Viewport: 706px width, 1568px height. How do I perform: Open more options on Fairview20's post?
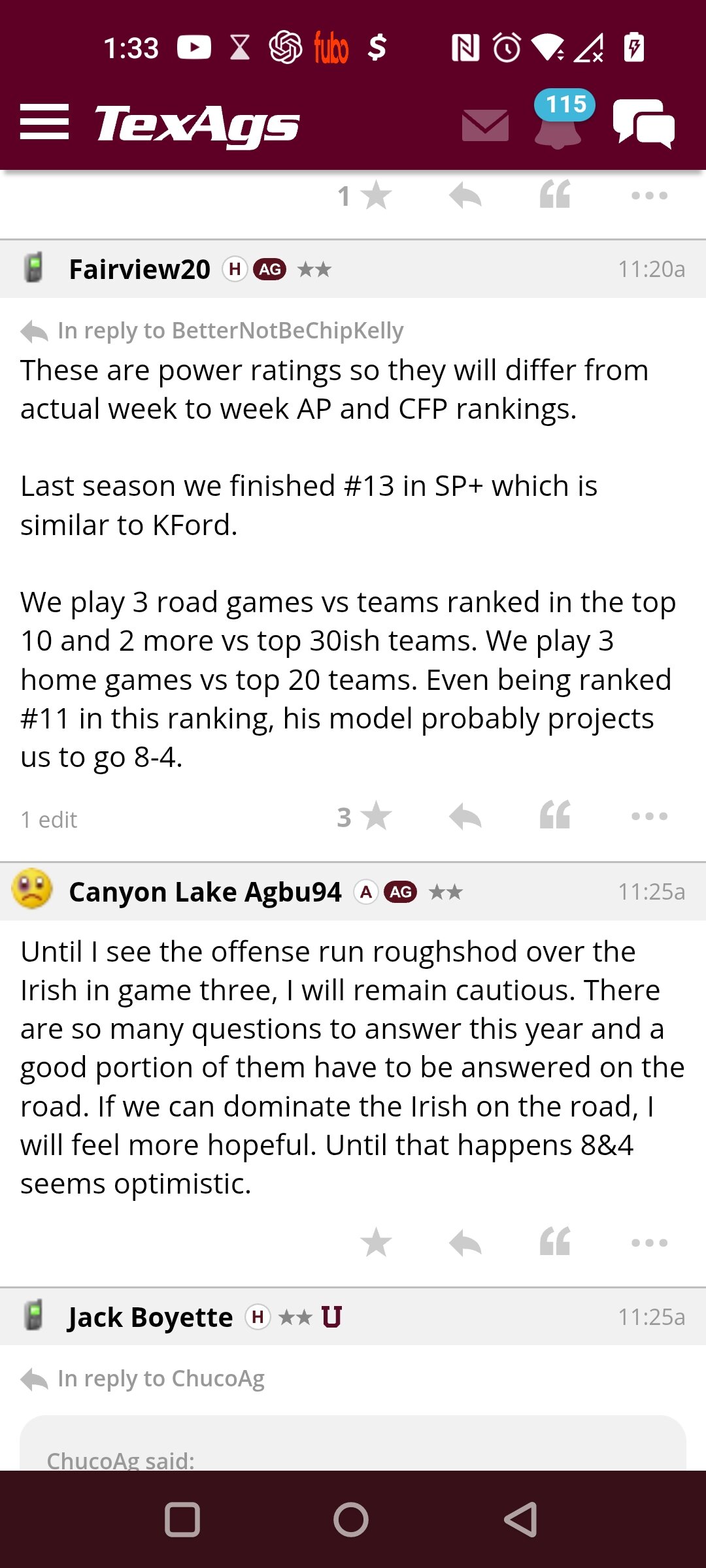point(650,816)
